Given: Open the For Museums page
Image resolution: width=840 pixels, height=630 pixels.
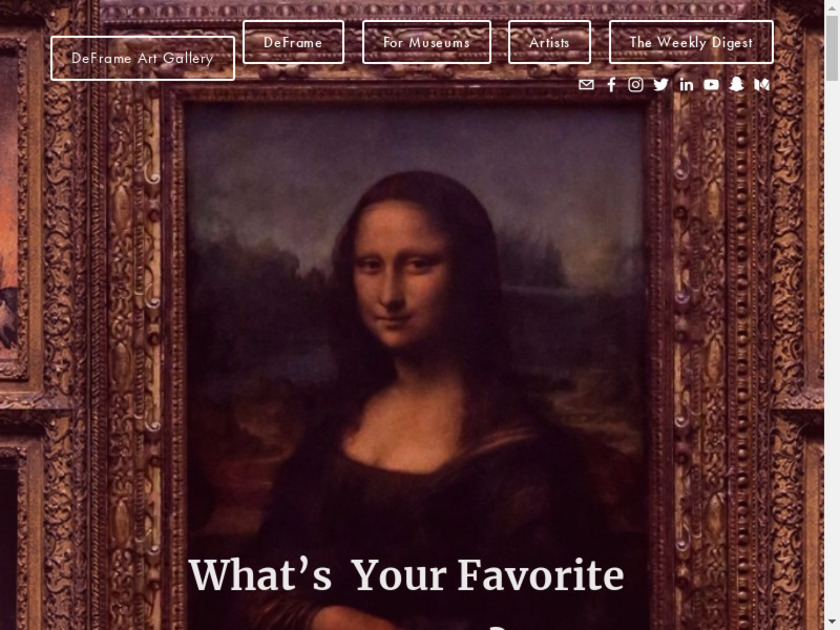Looking at the screenshot, I should coord(426,42).
